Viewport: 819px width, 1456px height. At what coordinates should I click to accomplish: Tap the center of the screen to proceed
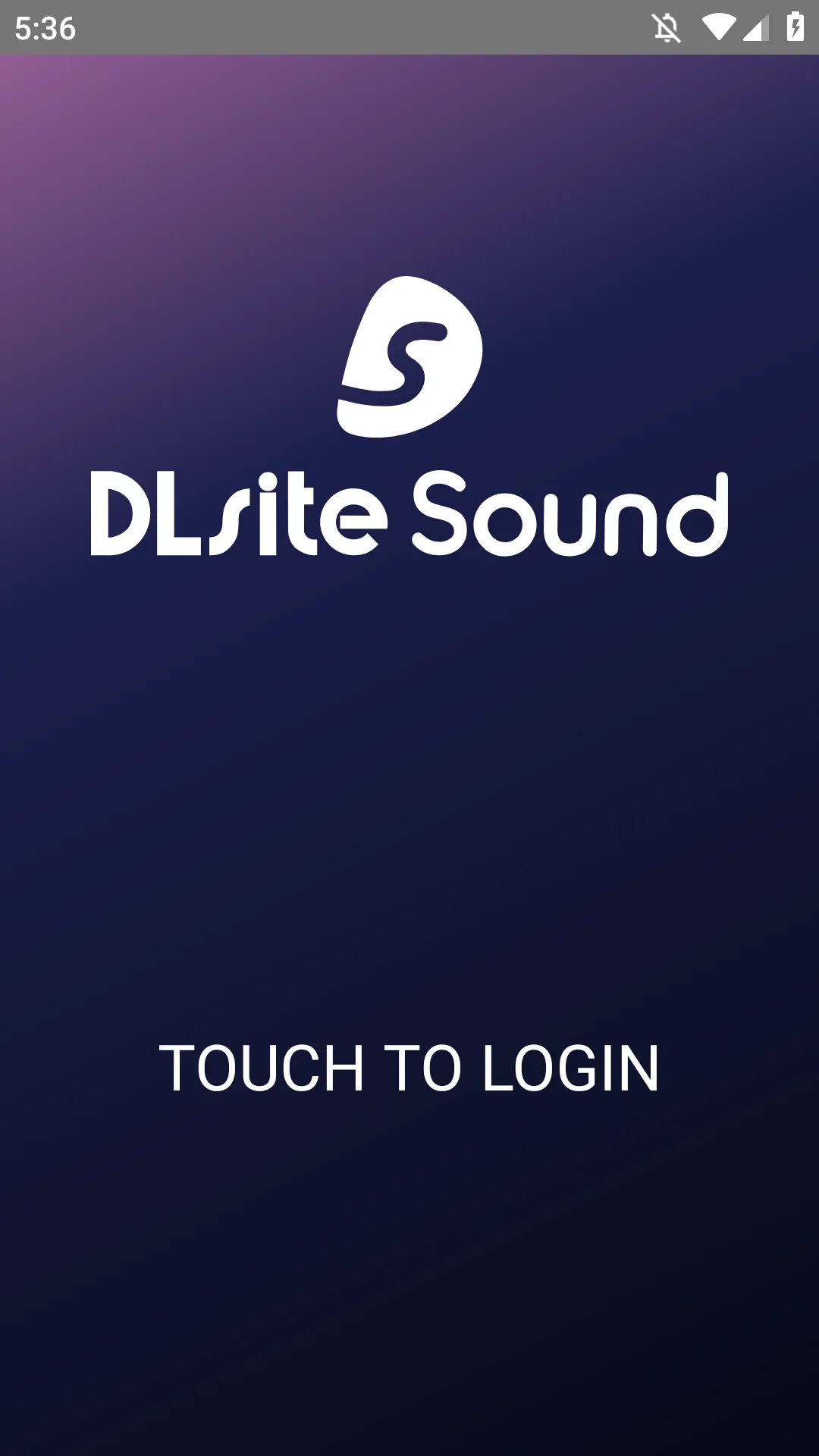(x=409, y=728)
